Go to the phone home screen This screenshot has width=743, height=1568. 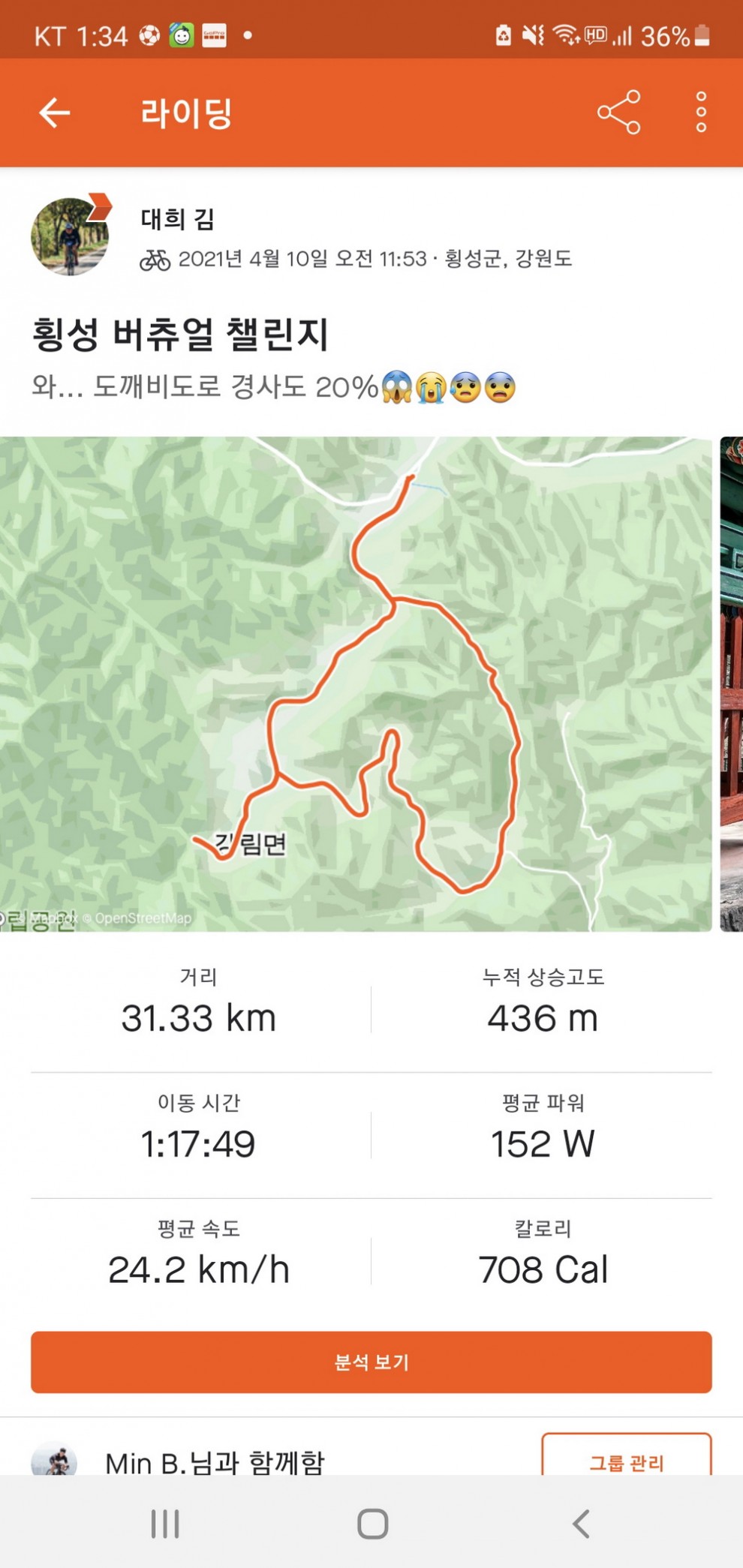point(372,1524)
